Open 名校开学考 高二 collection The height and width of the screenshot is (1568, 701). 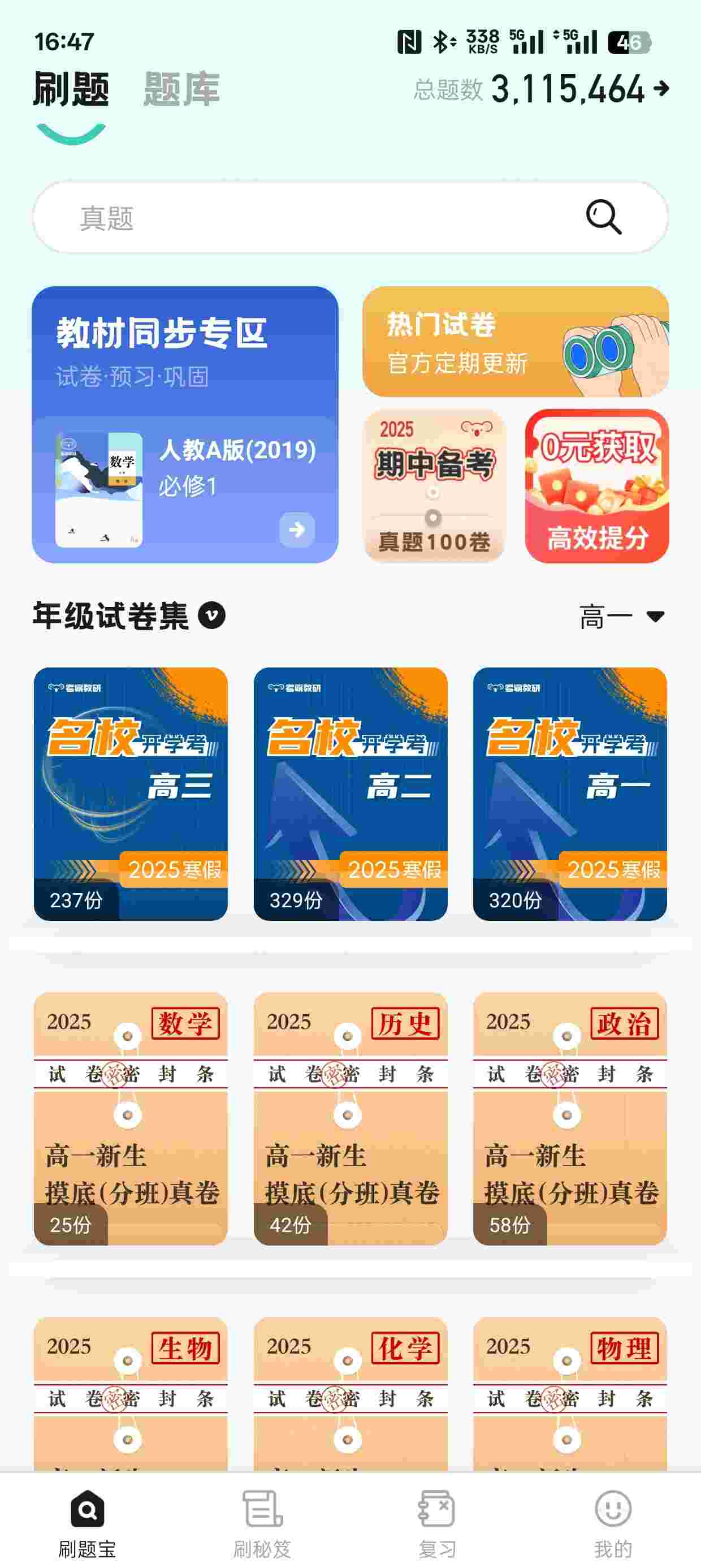click(350, 793)
